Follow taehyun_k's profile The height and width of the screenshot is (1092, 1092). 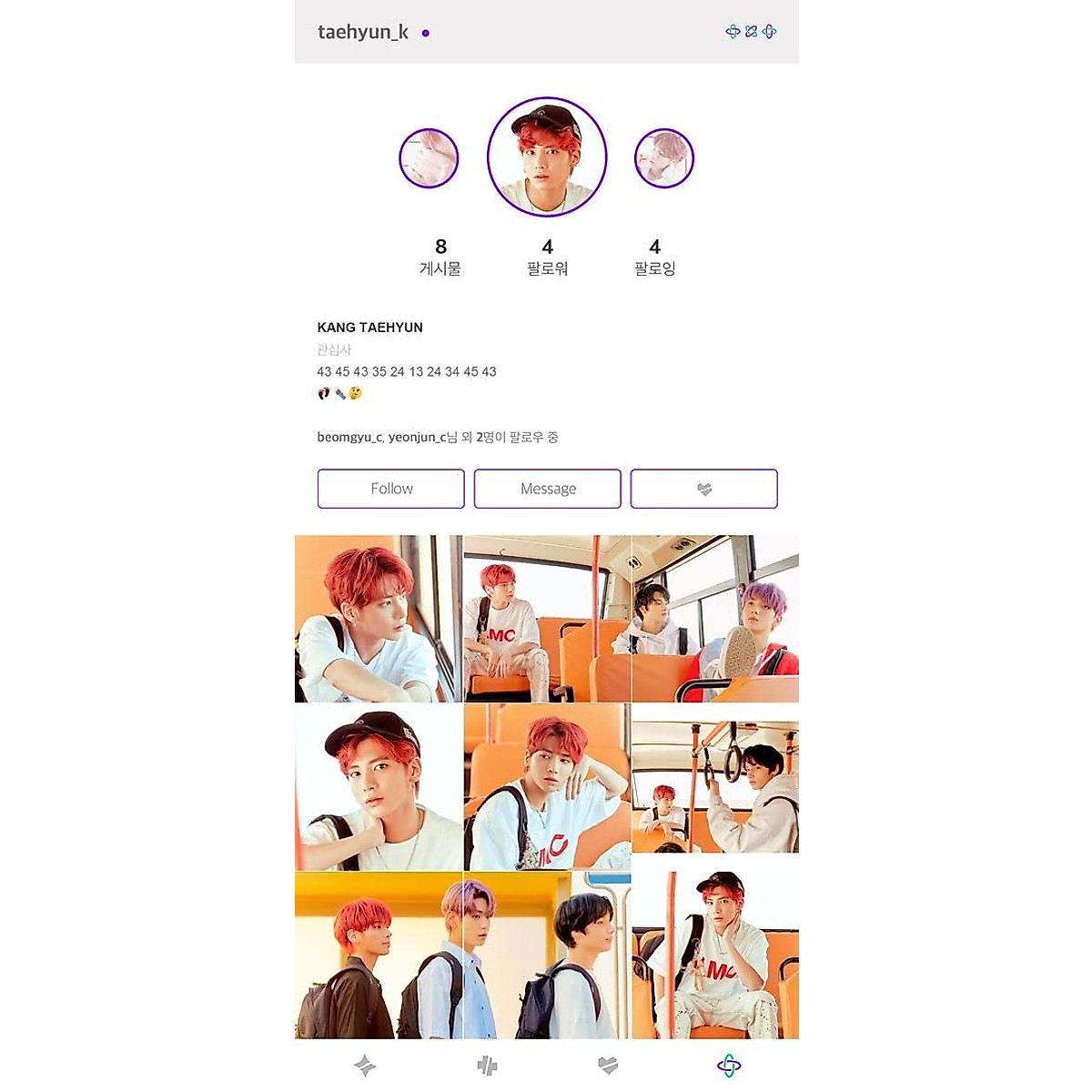point(391,489)
